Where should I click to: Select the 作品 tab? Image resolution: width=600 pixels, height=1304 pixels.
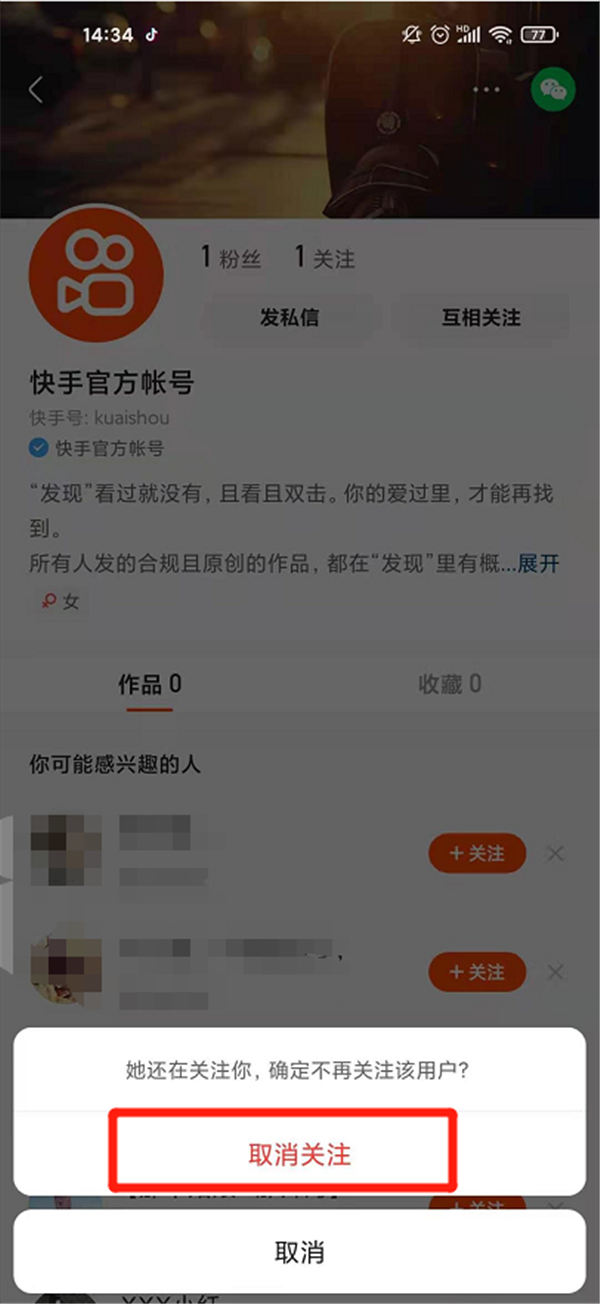tap(150, 684)
